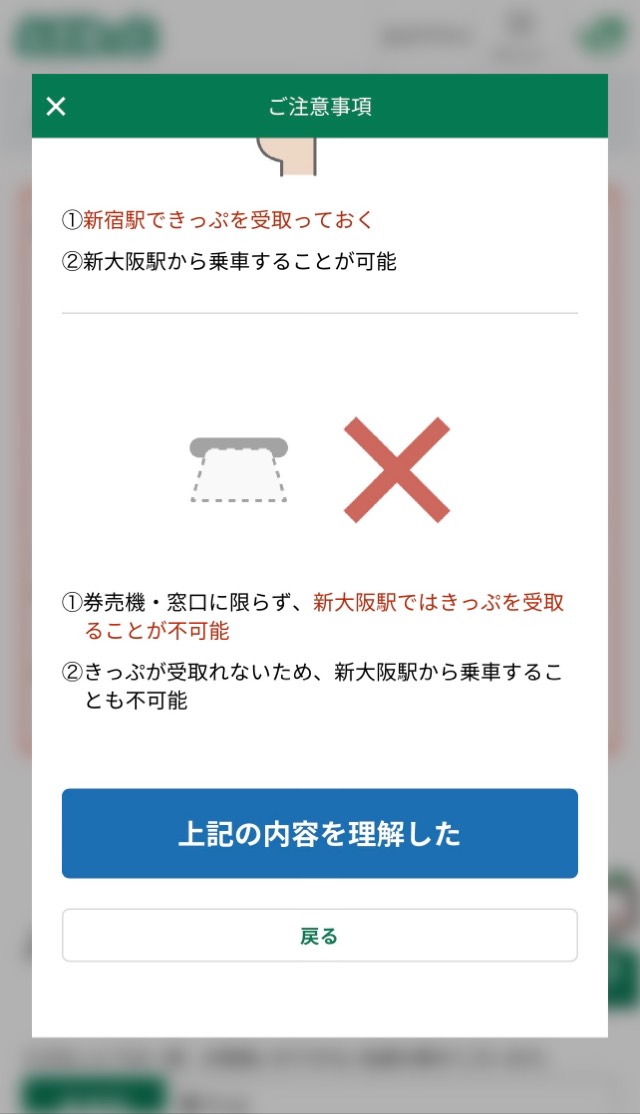Close the ご注意事項 dialog with X
The width and height of the screenshot is (640, 1114).
(55, 107)
